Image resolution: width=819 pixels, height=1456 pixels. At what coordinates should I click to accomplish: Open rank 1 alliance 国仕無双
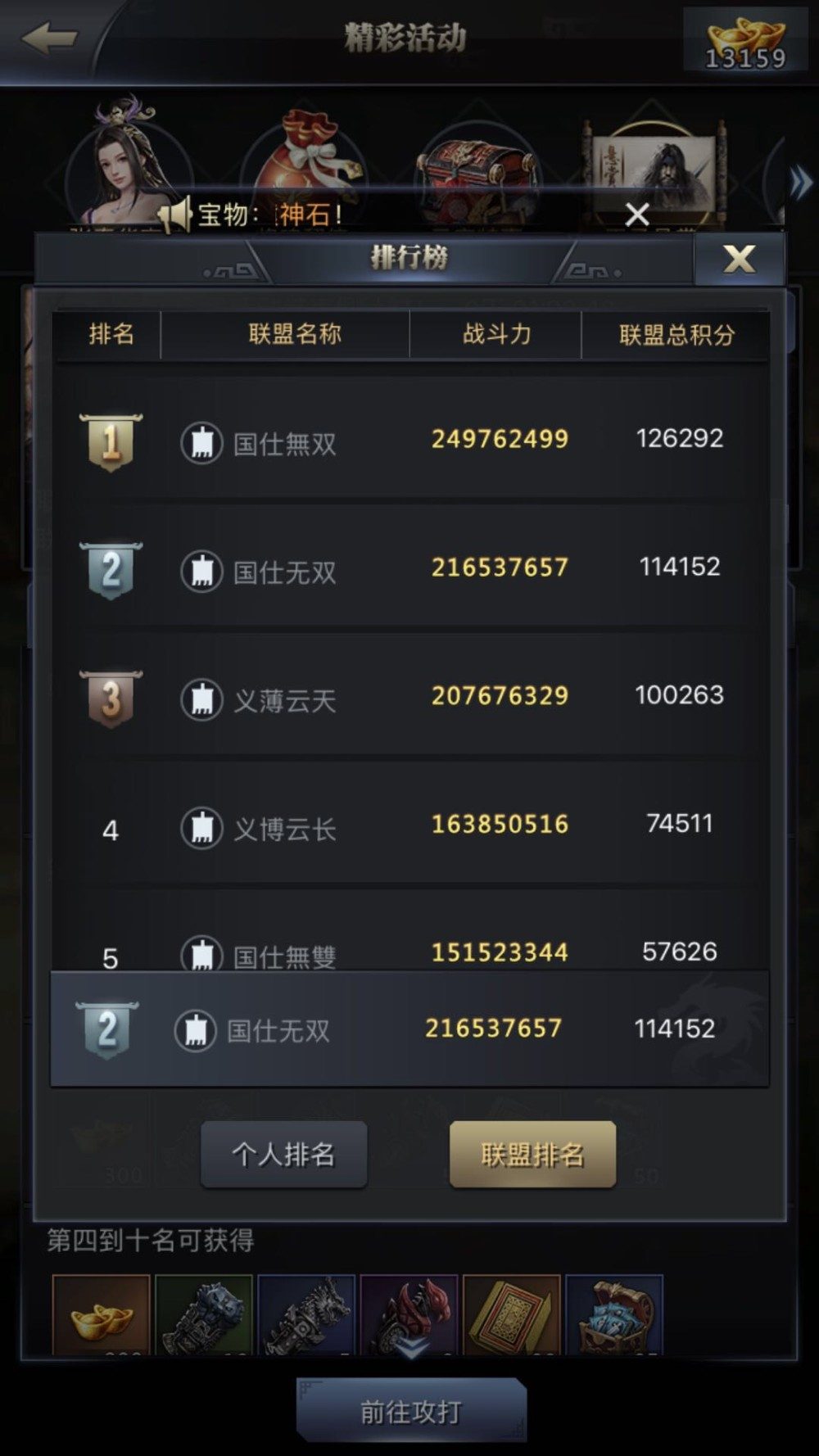[x=409, y=441]
